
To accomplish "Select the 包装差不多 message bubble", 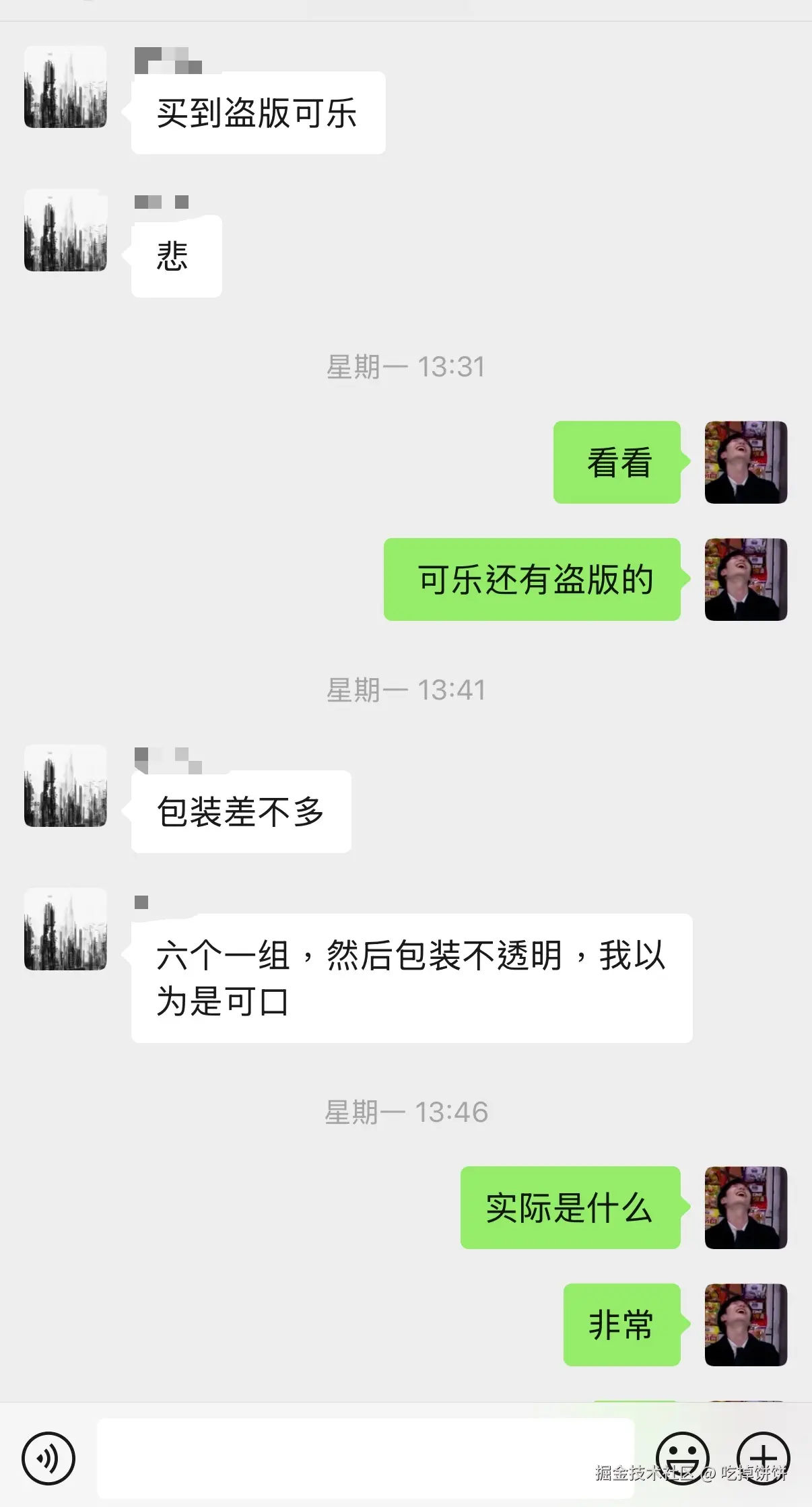I will click(x=240, y=811).
